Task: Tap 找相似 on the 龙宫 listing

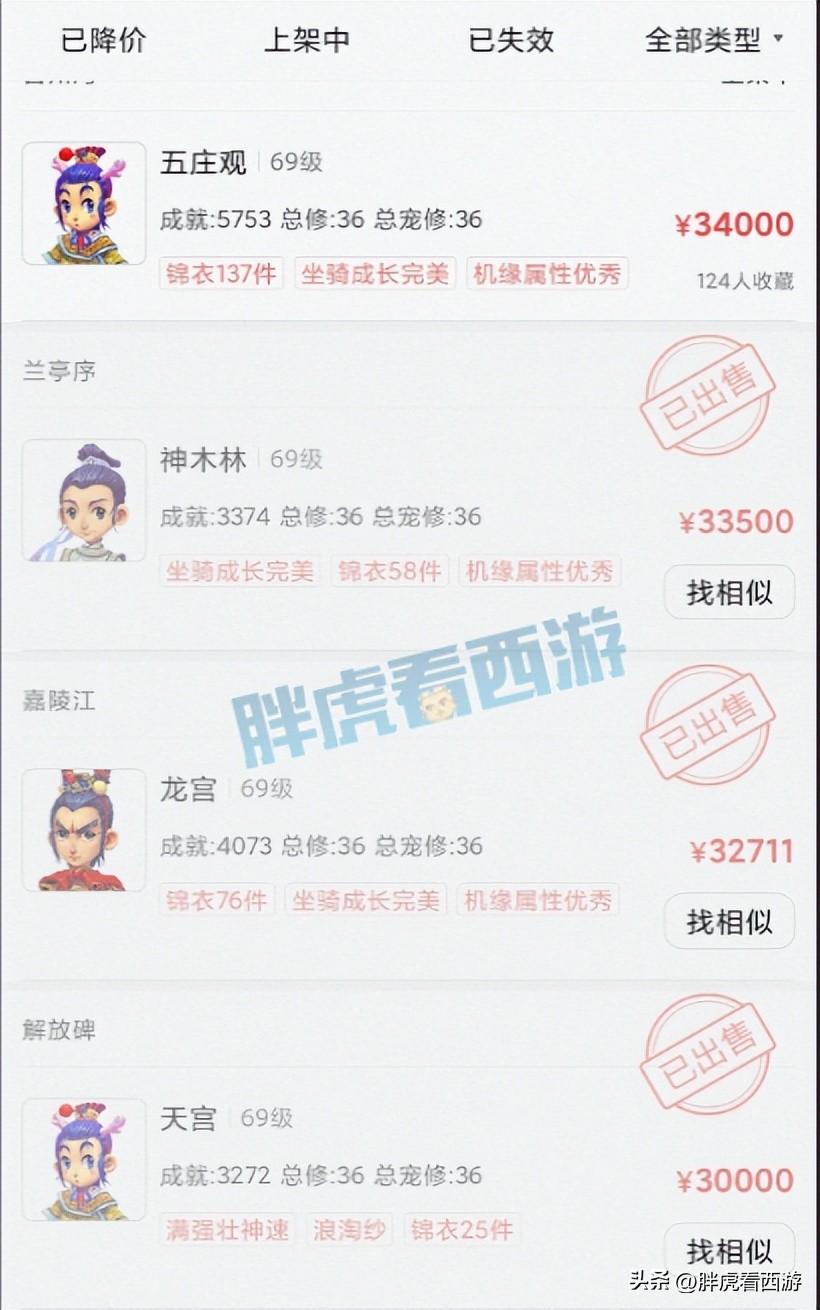Action: [729, 921]
